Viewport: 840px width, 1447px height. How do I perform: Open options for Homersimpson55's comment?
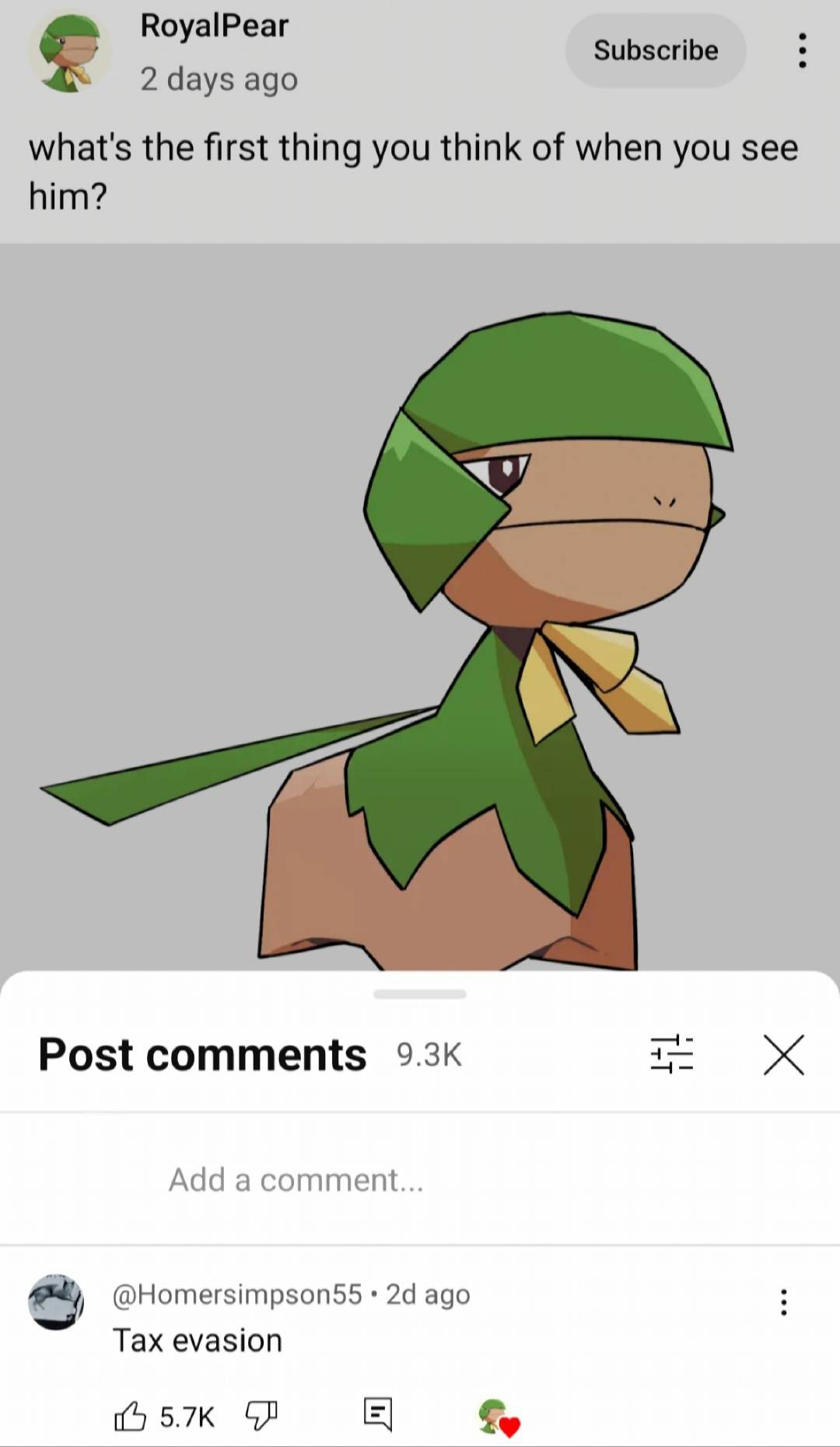[783, 1302]
